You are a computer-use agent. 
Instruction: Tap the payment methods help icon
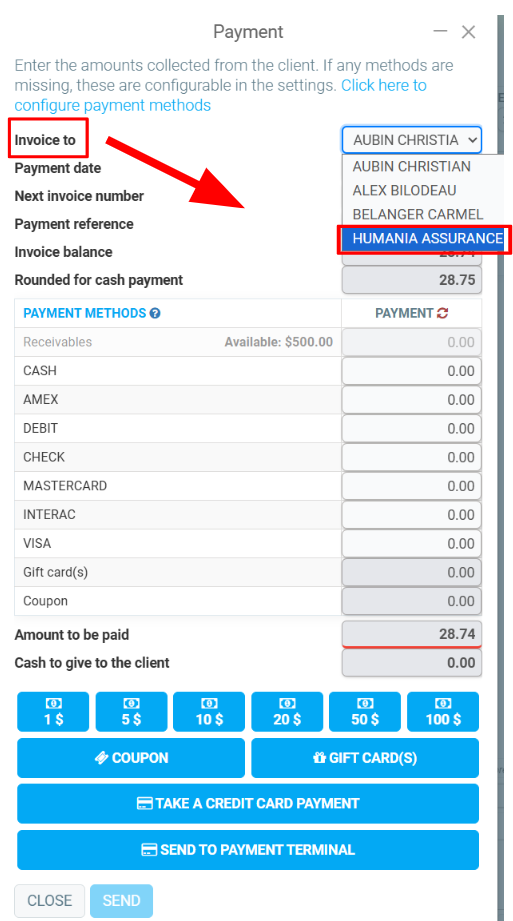155,314
